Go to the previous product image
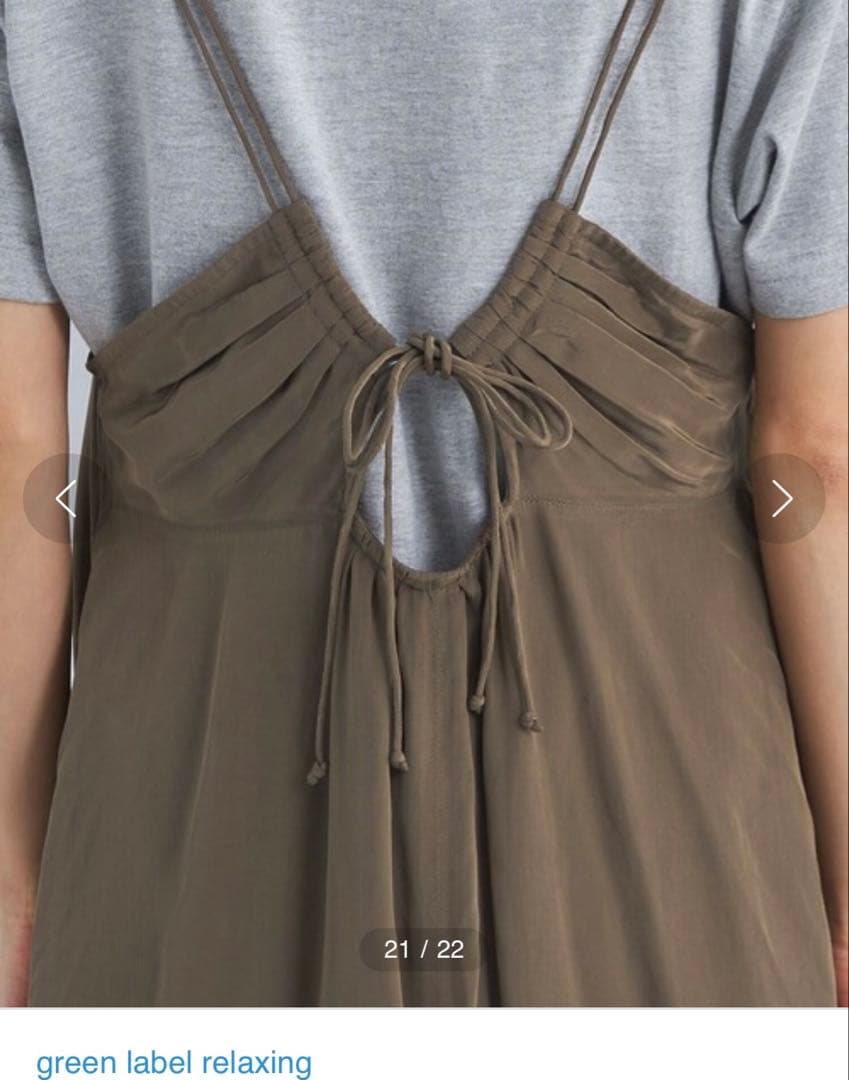 (x=65, y=498)
